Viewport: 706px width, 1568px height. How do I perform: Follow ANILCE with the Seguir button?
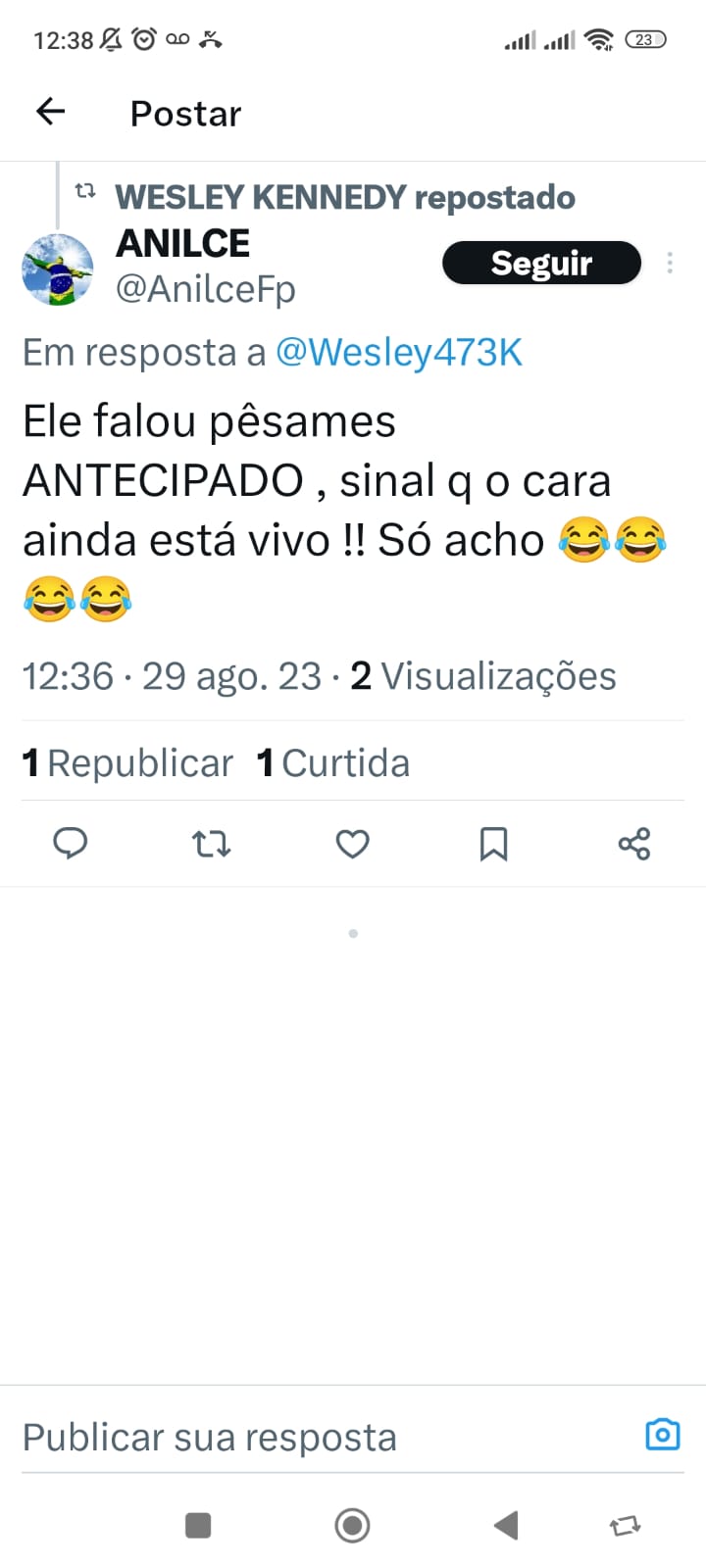541,263
